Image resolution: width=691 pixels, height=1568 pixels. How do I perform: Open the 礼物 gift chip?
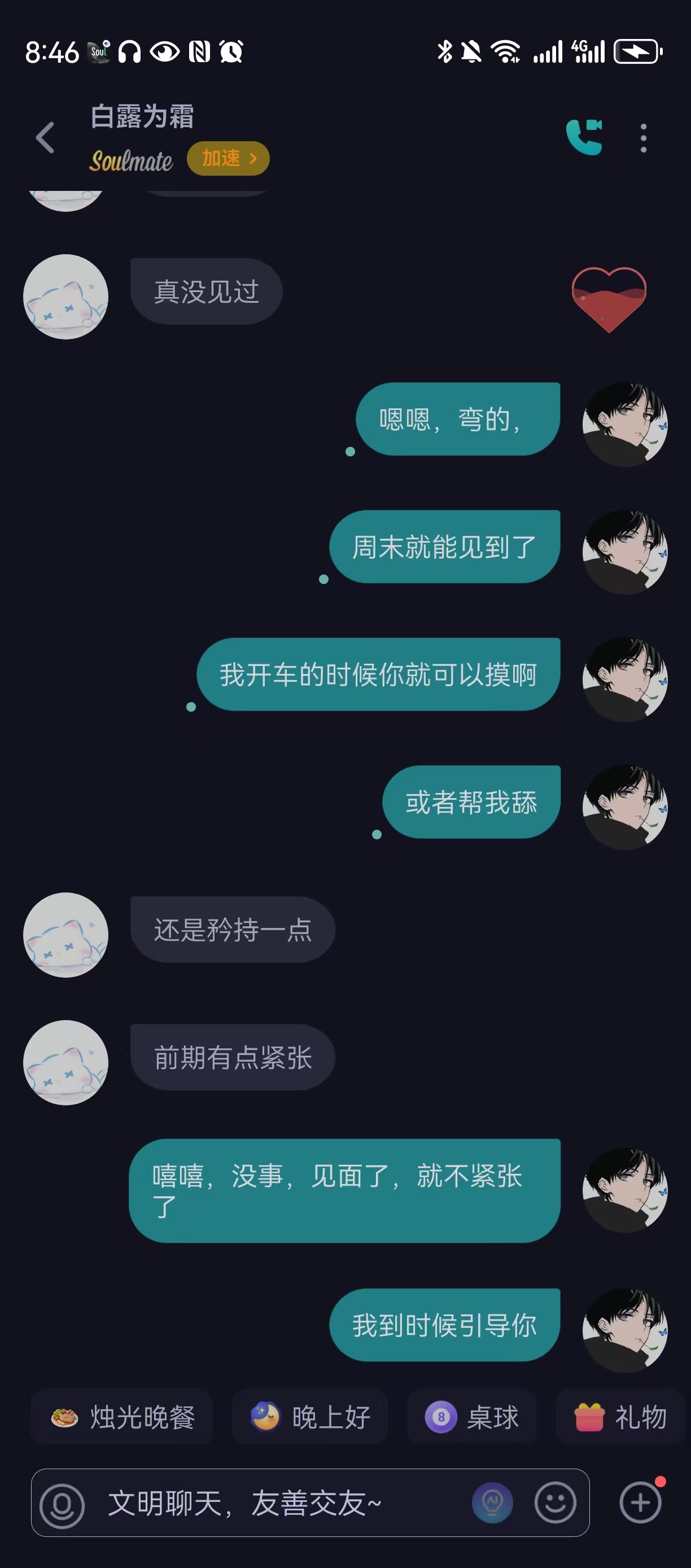click(620, 1417)
